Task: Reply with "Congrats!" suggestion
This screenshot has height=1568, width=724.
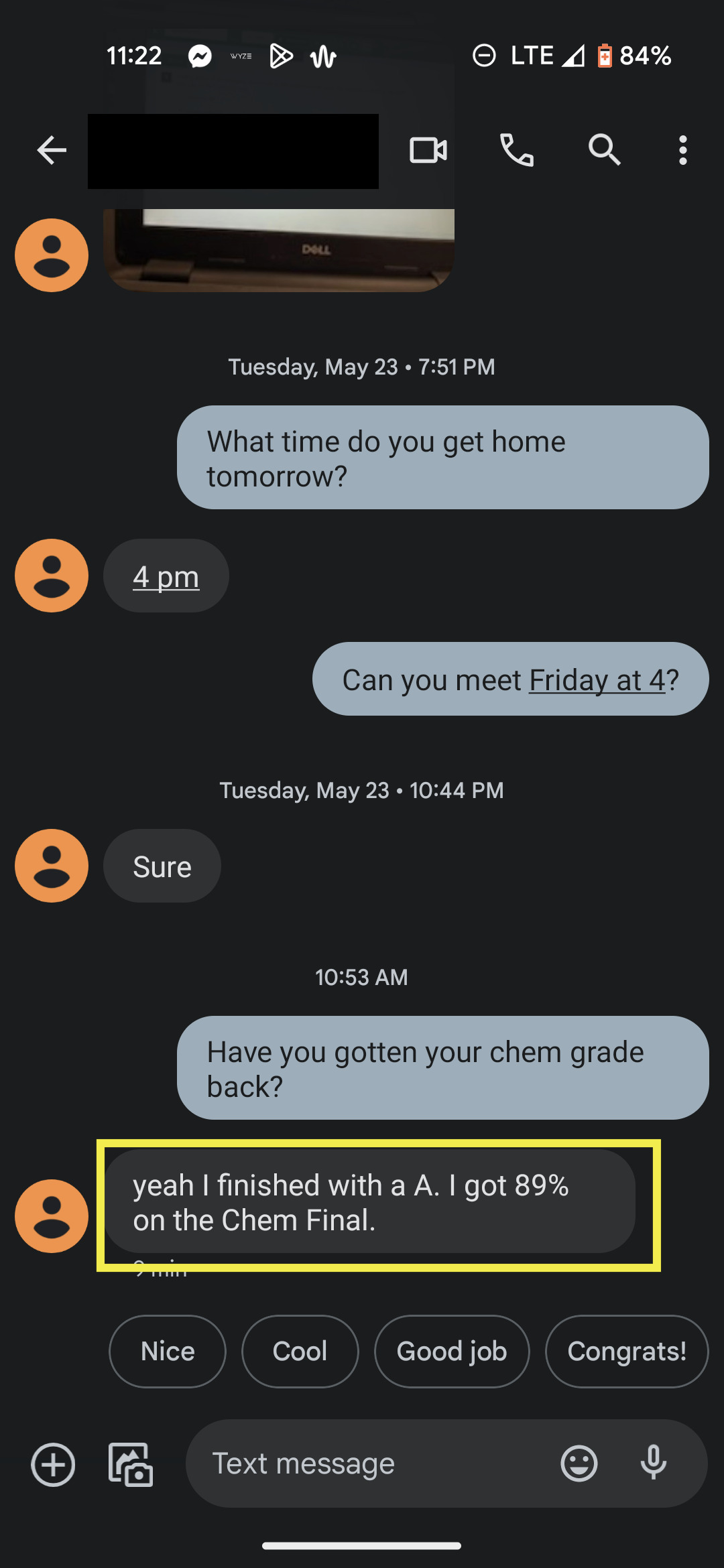Action: click(x=627, y=1351)
